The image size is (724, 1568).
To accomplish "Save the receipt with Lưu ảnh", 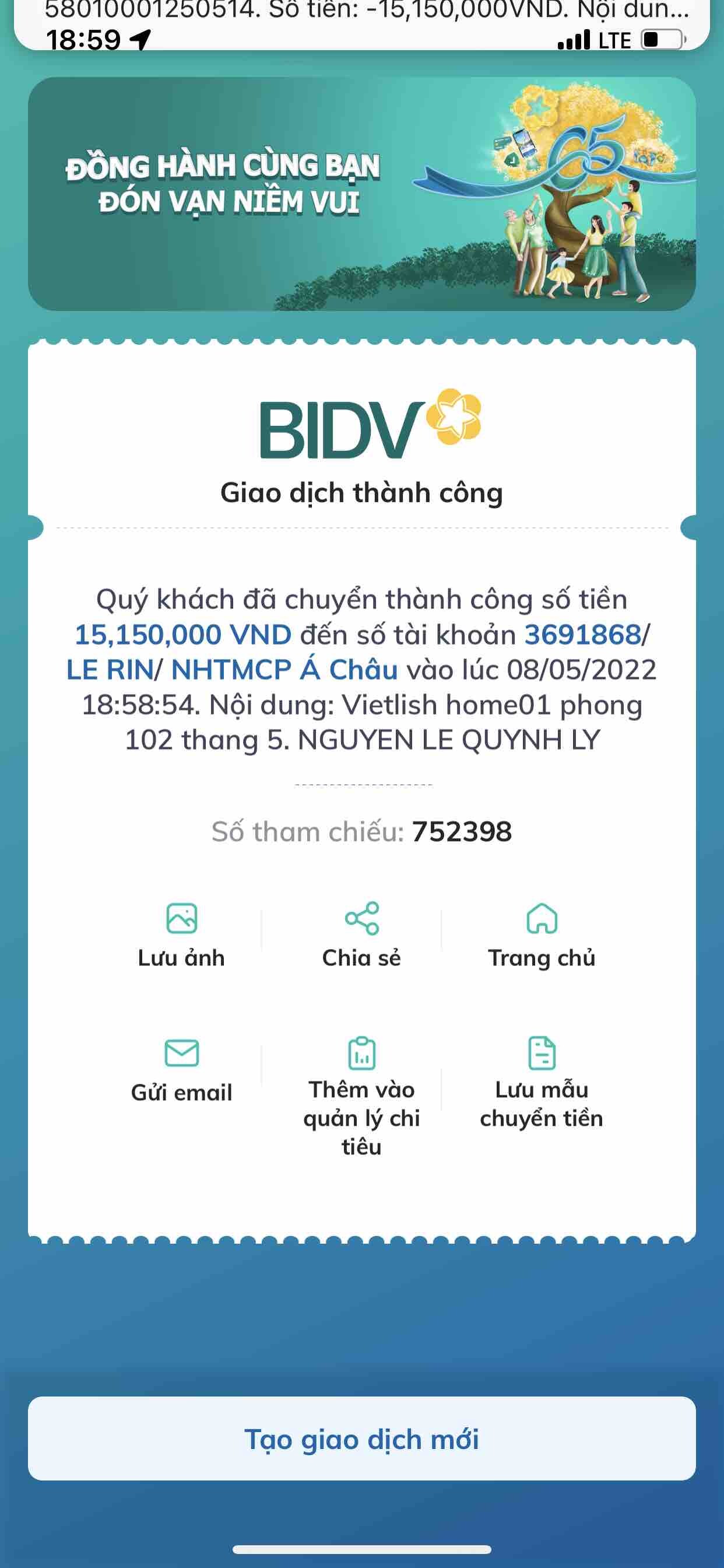I will (x=181, y=935).
